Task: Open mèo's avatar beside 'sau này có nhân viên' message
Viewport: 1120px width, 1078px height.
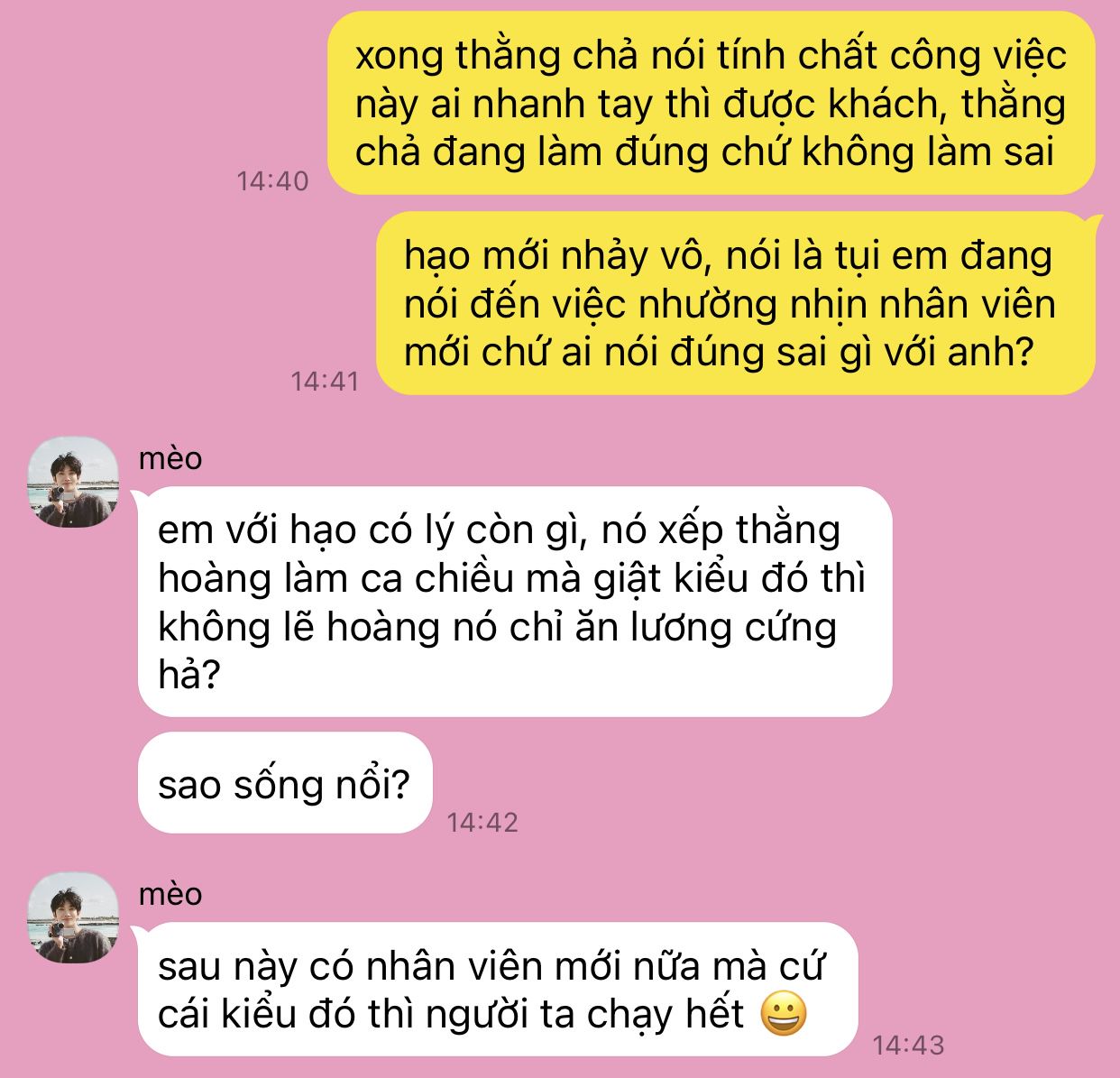Action: point(73,917)
